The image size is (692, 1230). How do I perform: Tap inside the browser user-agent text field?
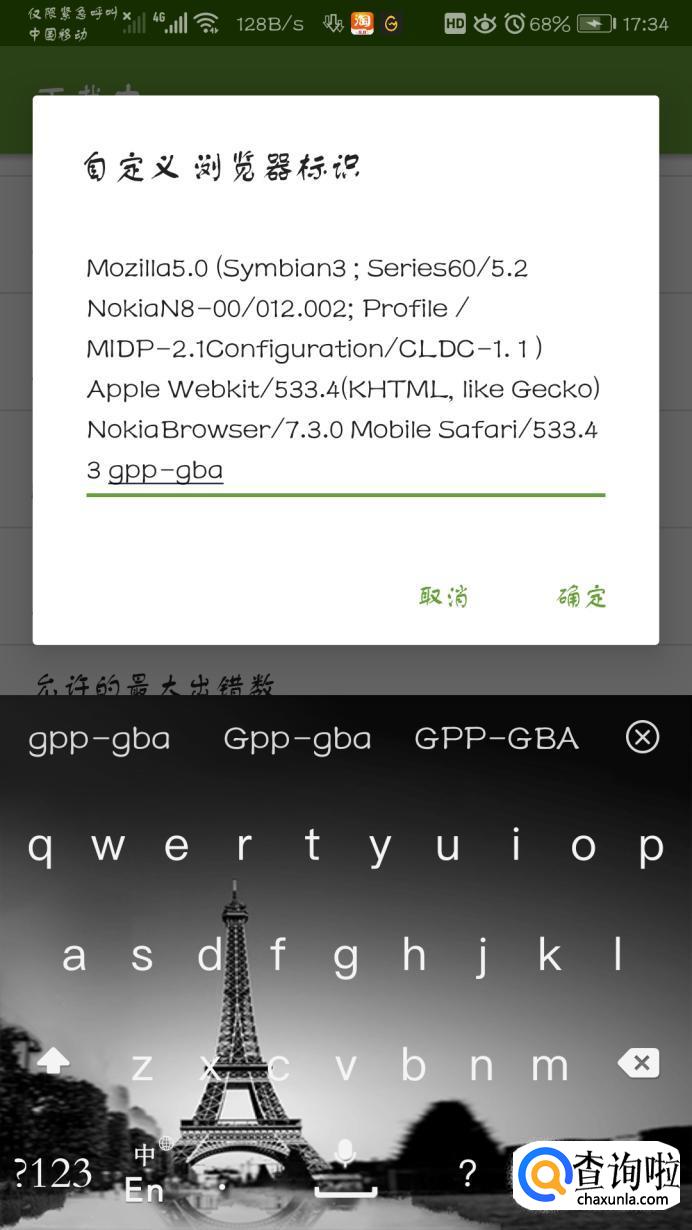[x=344, y=368]
